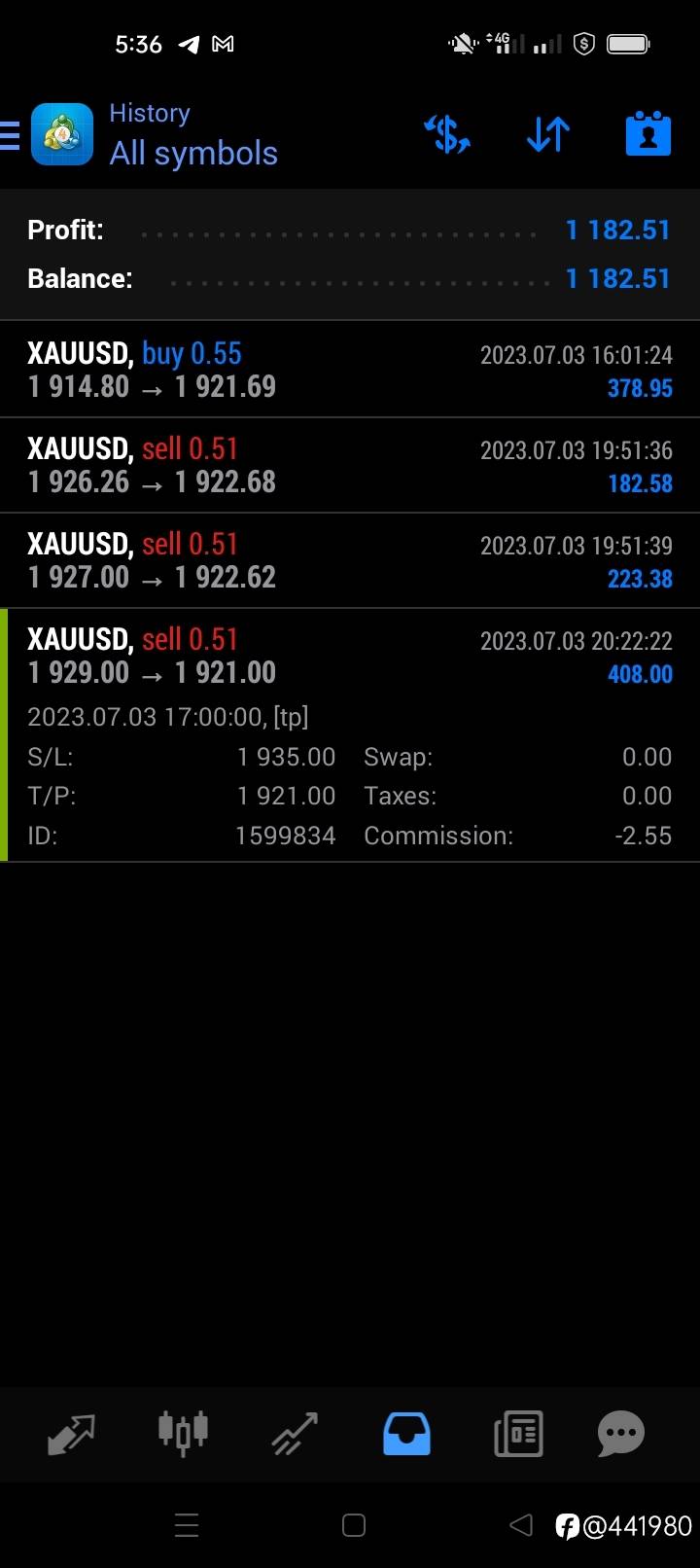Switch to the Trade tab
Screen dimensions: 700x1568
pyautogui.click(x=295, y=1433)
